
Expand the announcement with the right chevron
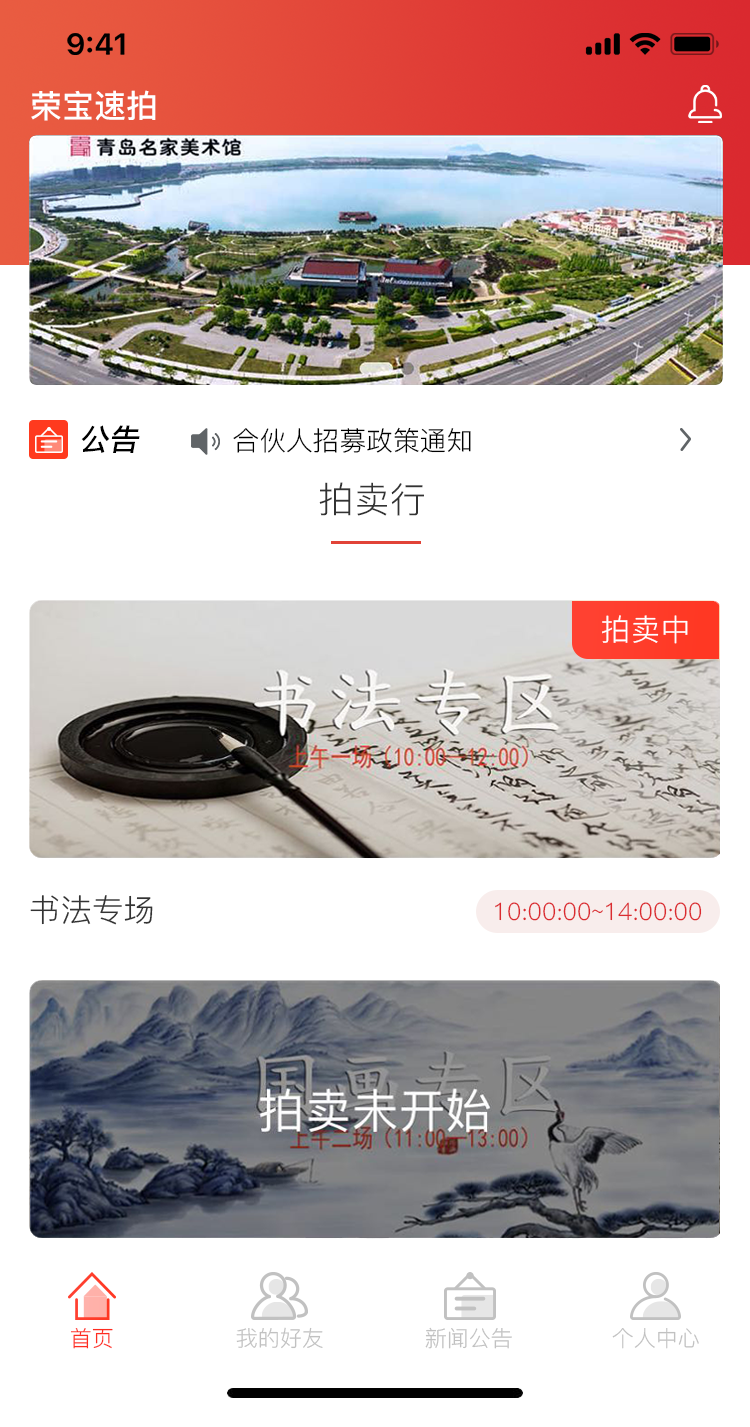(685, 439)
